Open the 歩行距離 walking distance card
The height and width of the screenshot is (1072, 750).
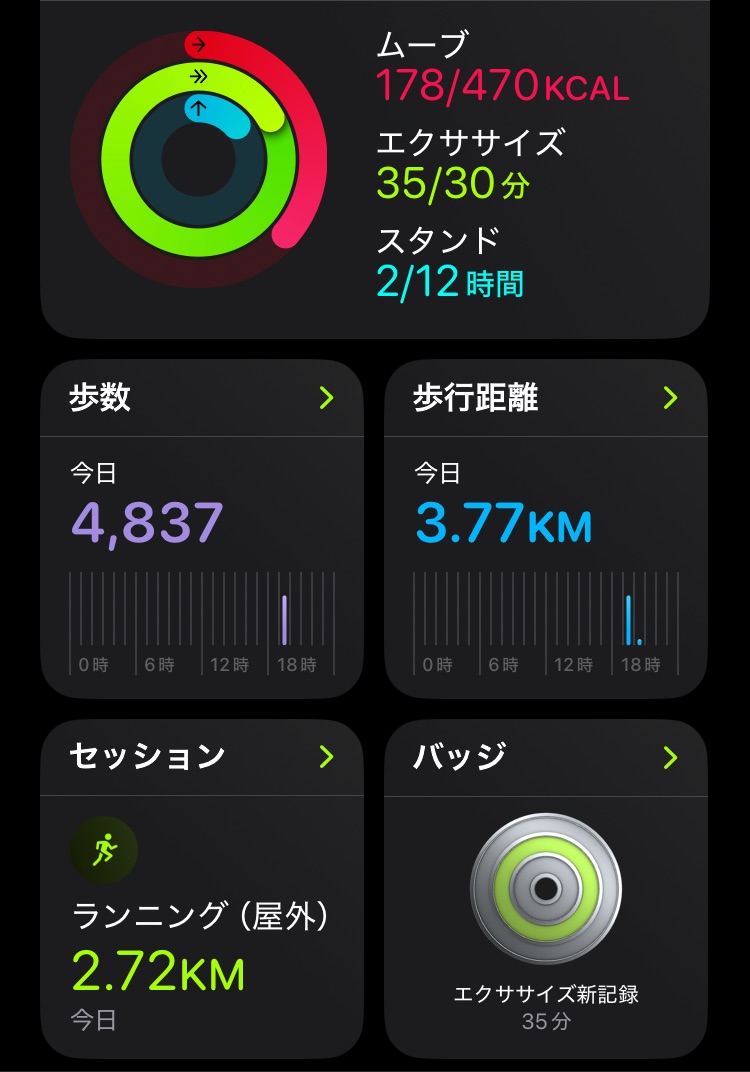pos(545,527)
